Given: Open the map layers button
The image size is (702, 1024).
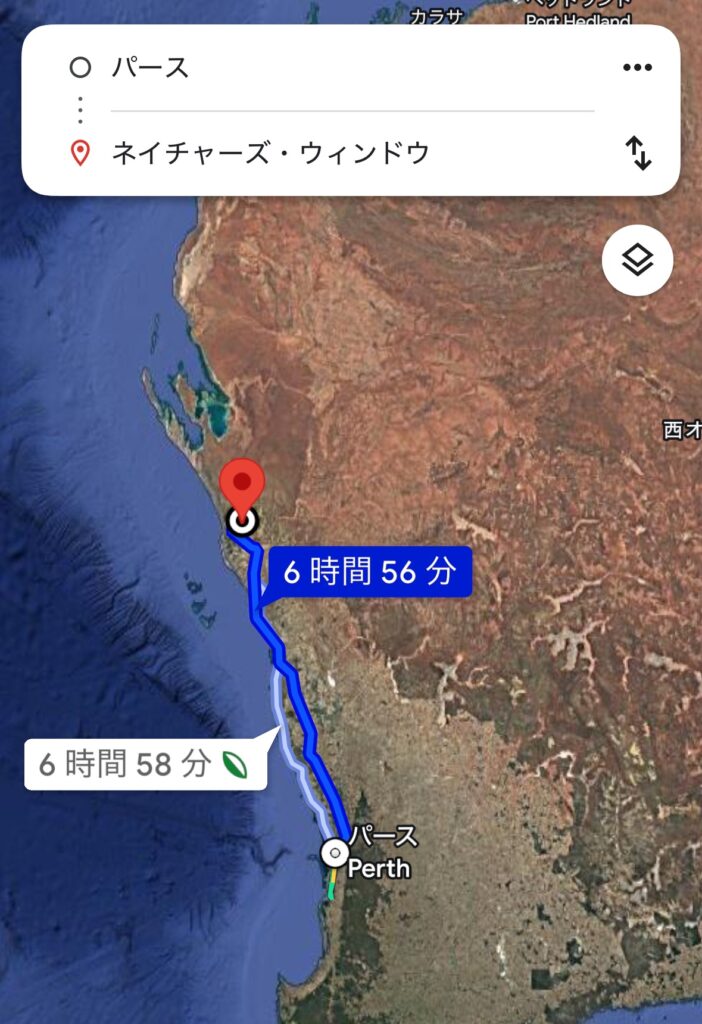Looking at the screenshot, I should tap(637, 260).
